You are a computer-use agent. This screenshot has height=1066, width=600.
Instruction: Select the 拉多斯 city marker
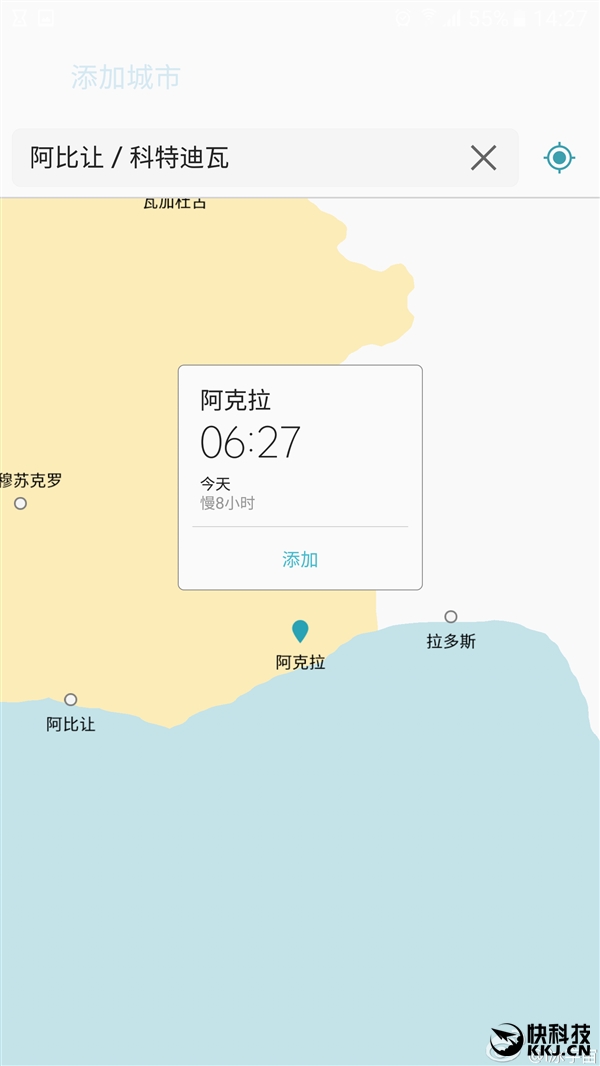pyautogui.click(x=451, y=617)
